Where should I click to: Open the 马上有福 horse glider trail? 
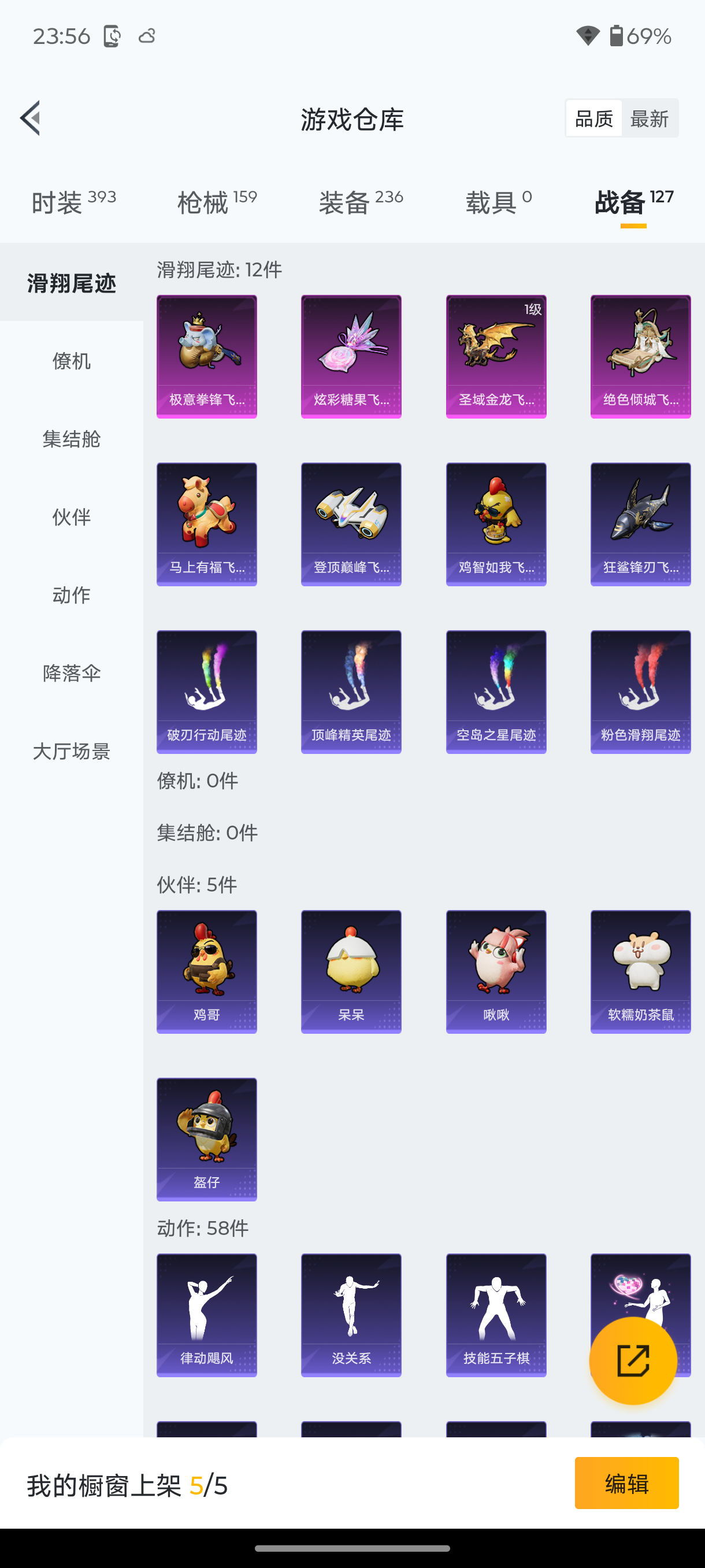(206, 524)
